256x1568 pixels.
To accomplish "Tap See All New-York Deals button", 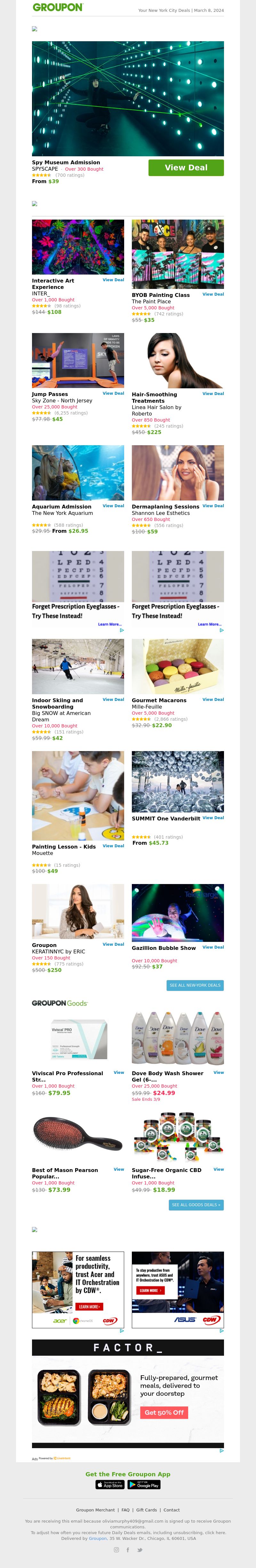I will coord(195,985).
